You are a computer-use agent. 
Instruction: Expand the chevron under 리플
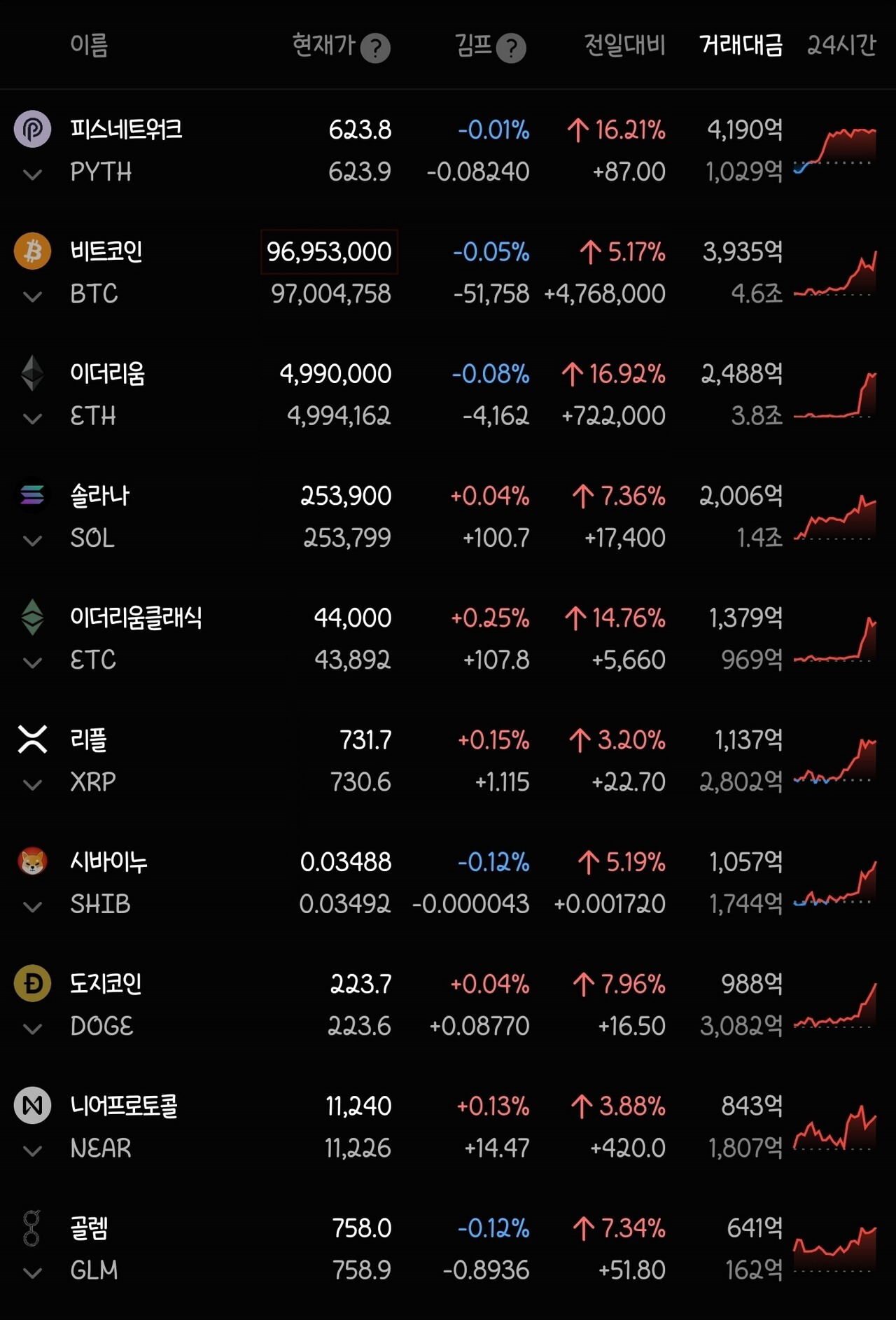(32, 784)
